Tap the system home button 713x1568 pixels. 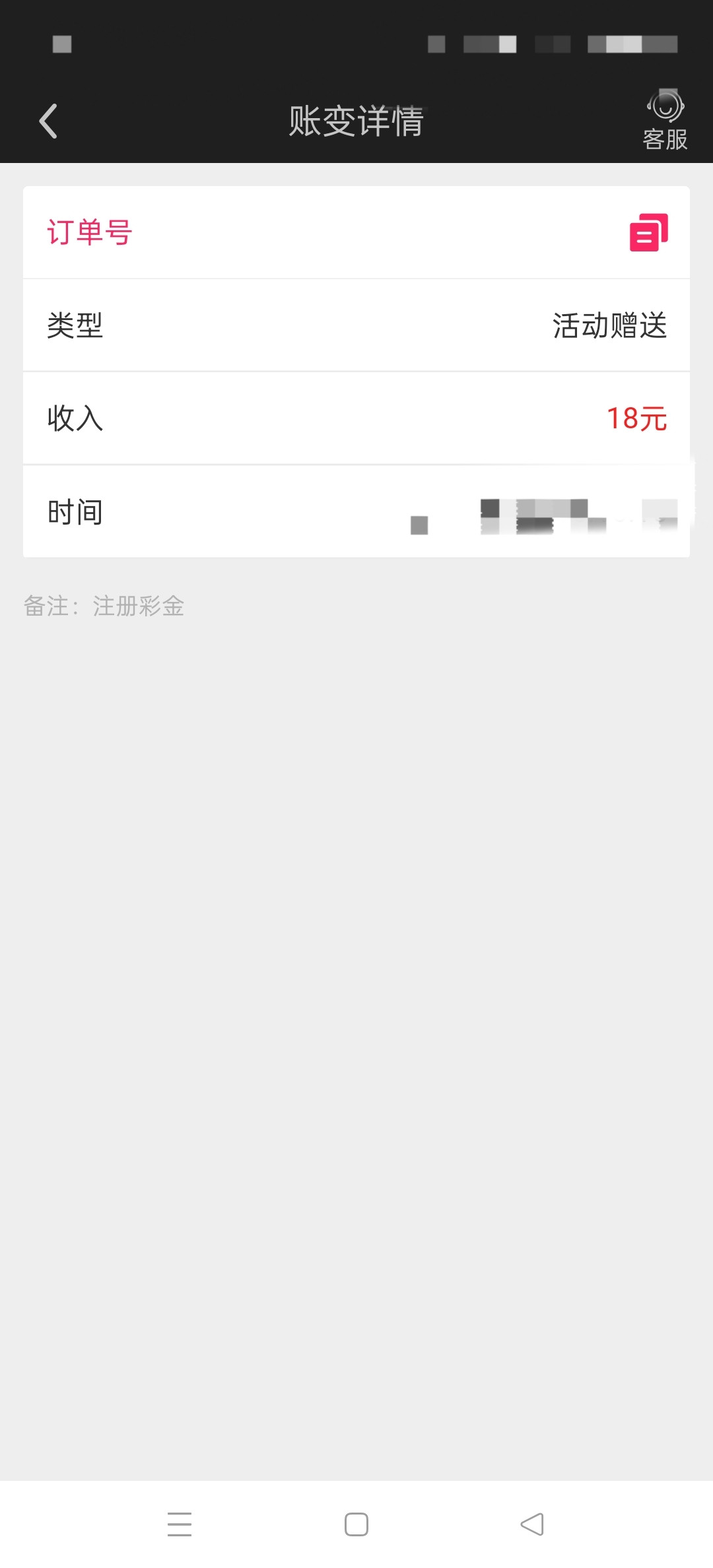click(356, 1524)
